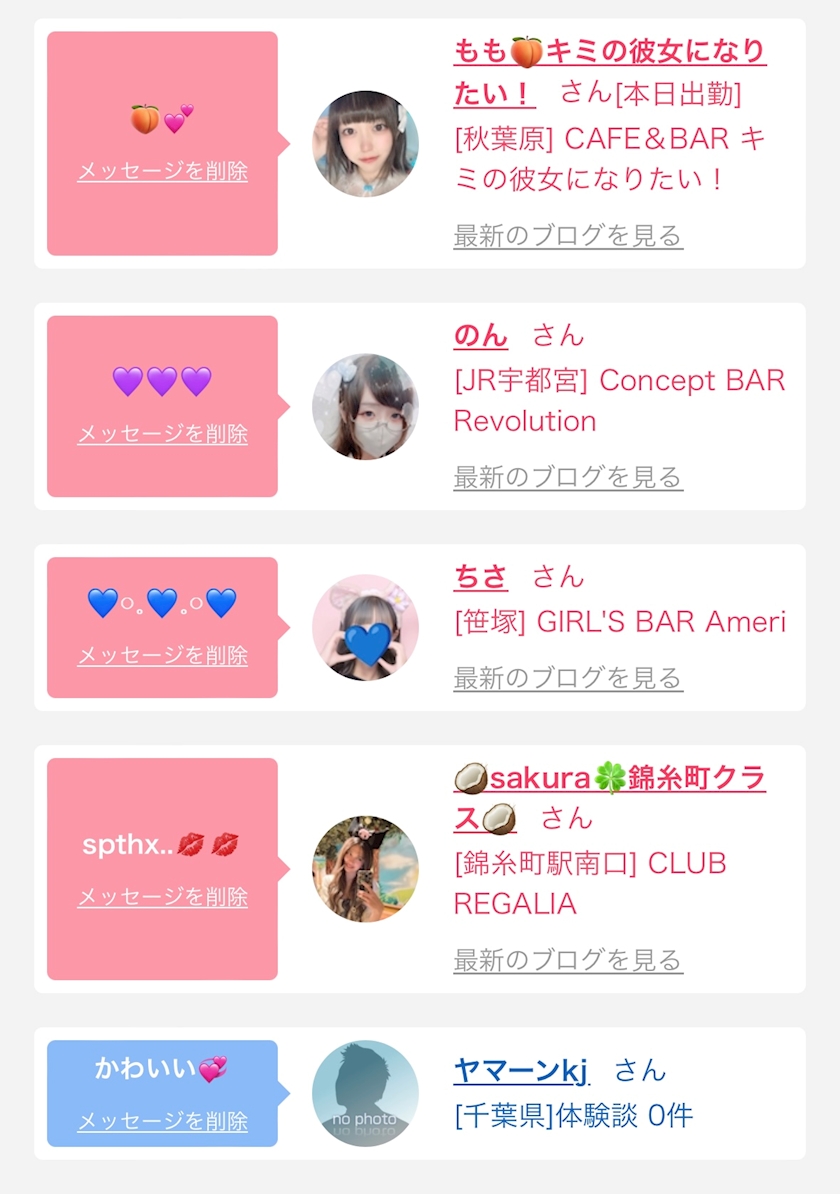This screenshot has width=840, height=1194.
Task: Tap のん's masked avatar photo
Action: click(366, 407)
